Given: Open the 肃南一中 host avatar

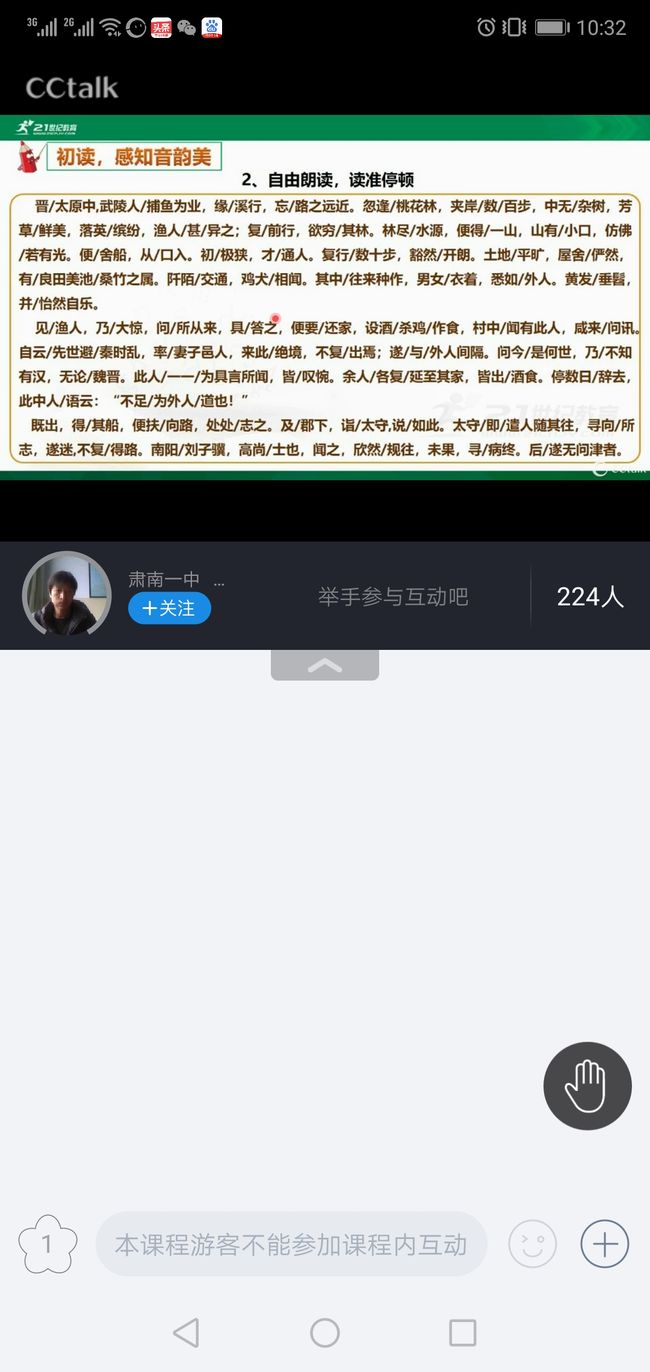Looking at the screenshot, I should pyautogui.click(x=67, y=595).
